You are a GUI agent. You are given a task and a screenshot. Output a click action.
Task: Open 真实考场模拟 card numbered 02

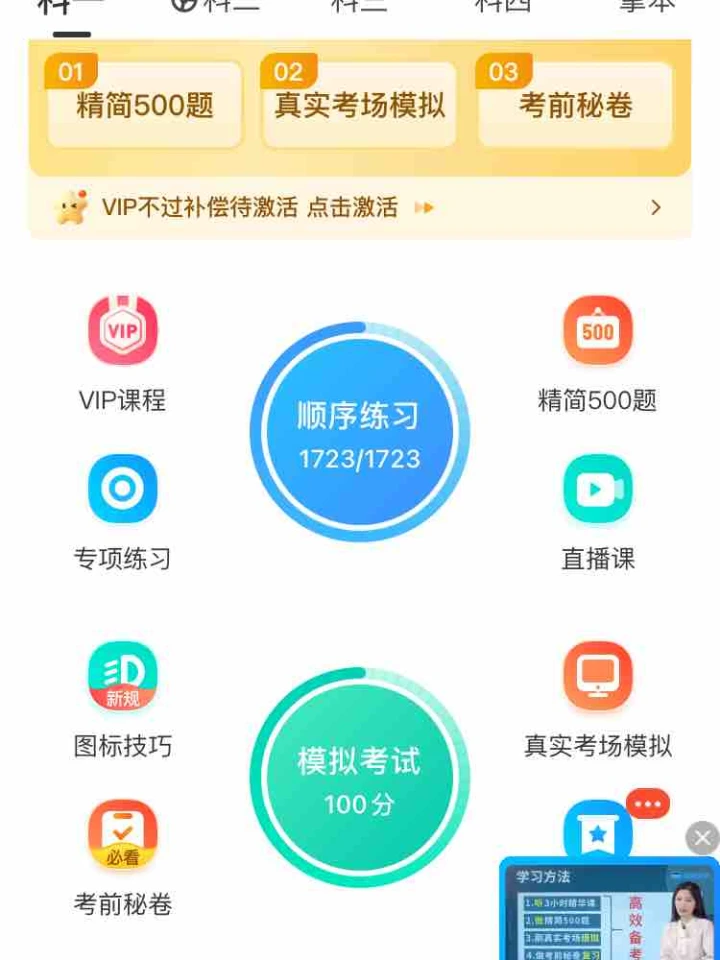coord(360,105)
